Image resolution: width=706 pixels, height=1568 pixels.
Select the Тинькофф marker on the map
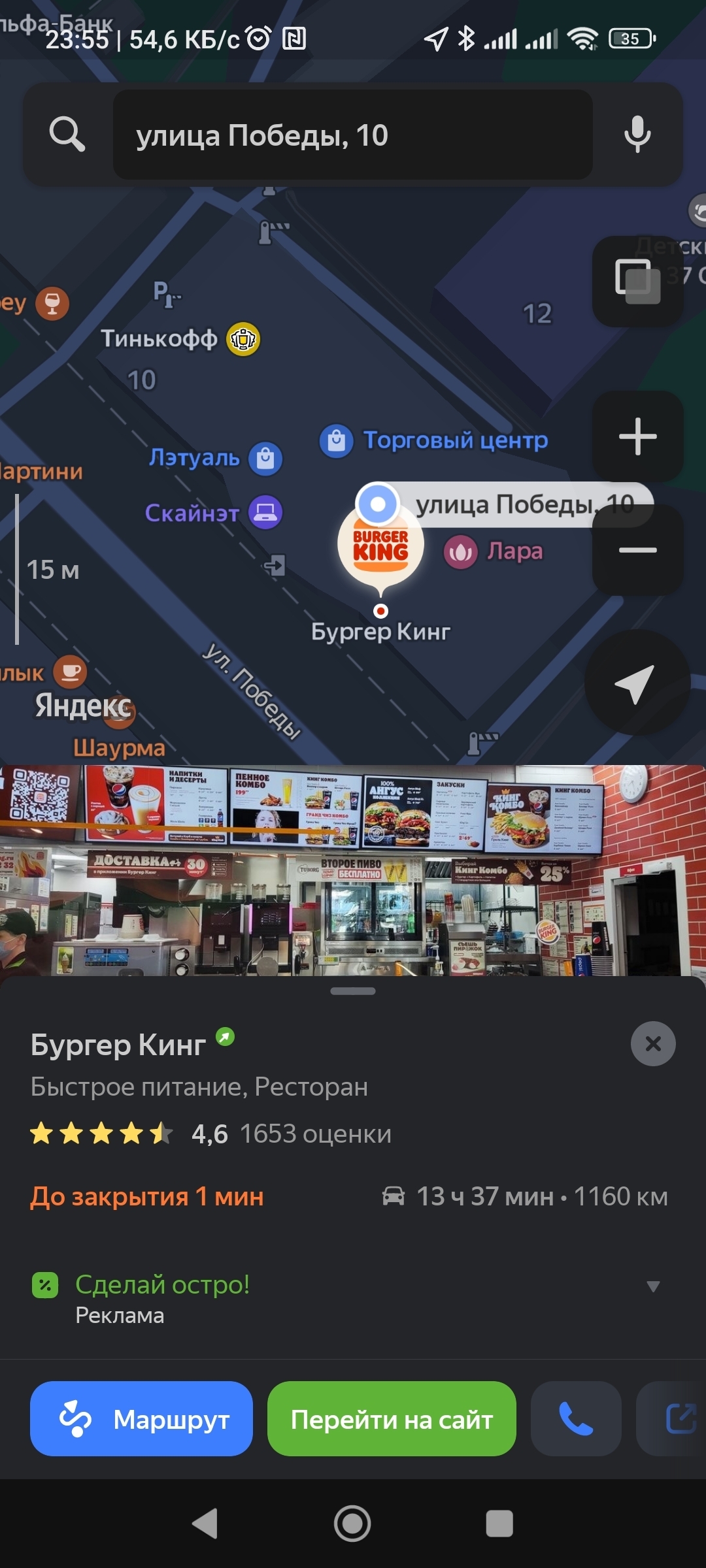click(243, 339)
